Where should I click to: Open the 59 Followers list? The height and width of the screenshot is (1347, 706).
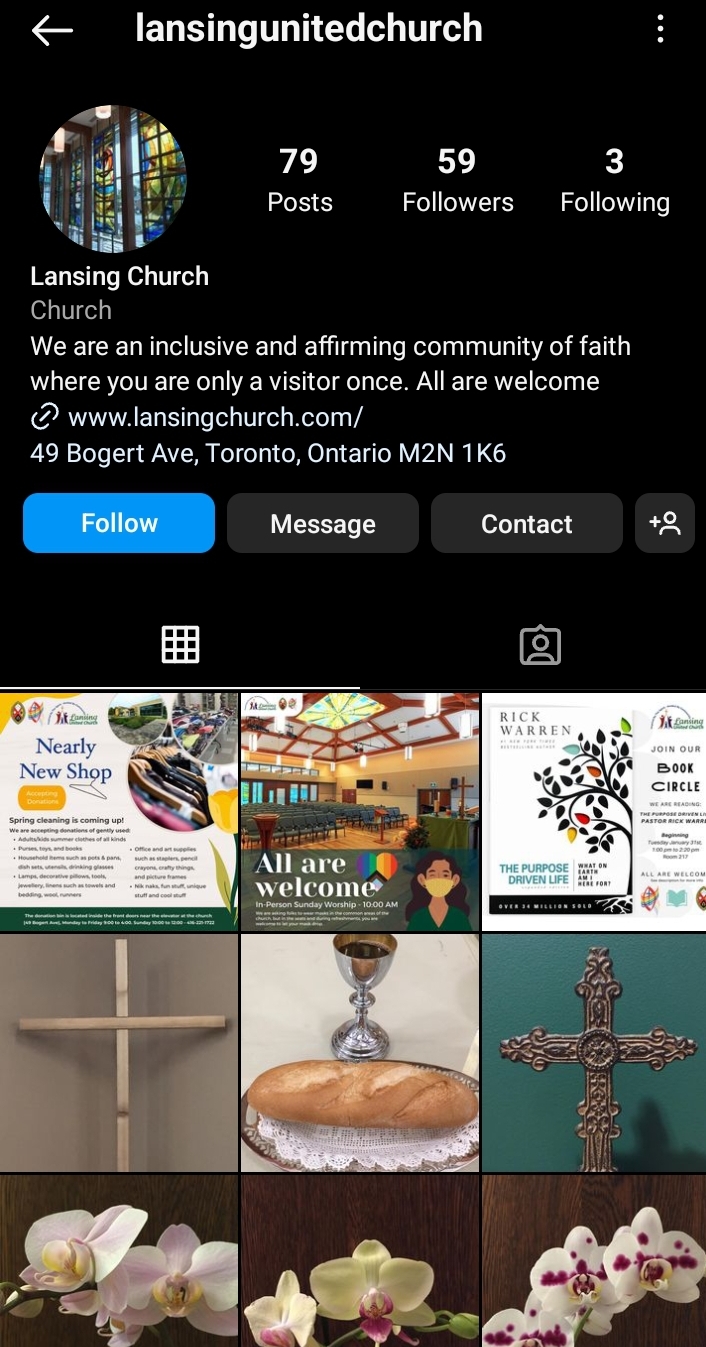coord(457,181)
